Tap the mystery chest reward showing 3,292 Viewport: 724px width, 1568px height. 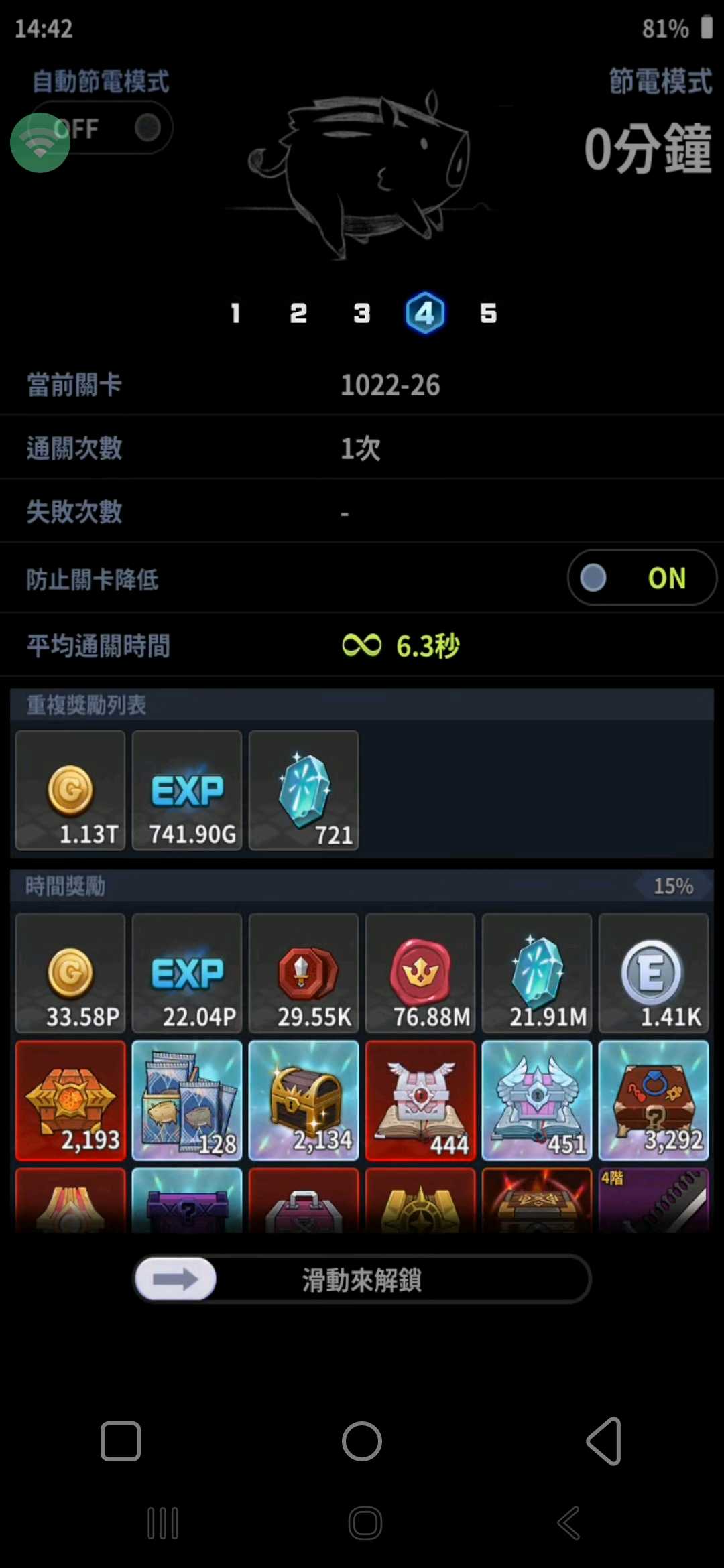pyautogui.click(x=653, y=1100)
